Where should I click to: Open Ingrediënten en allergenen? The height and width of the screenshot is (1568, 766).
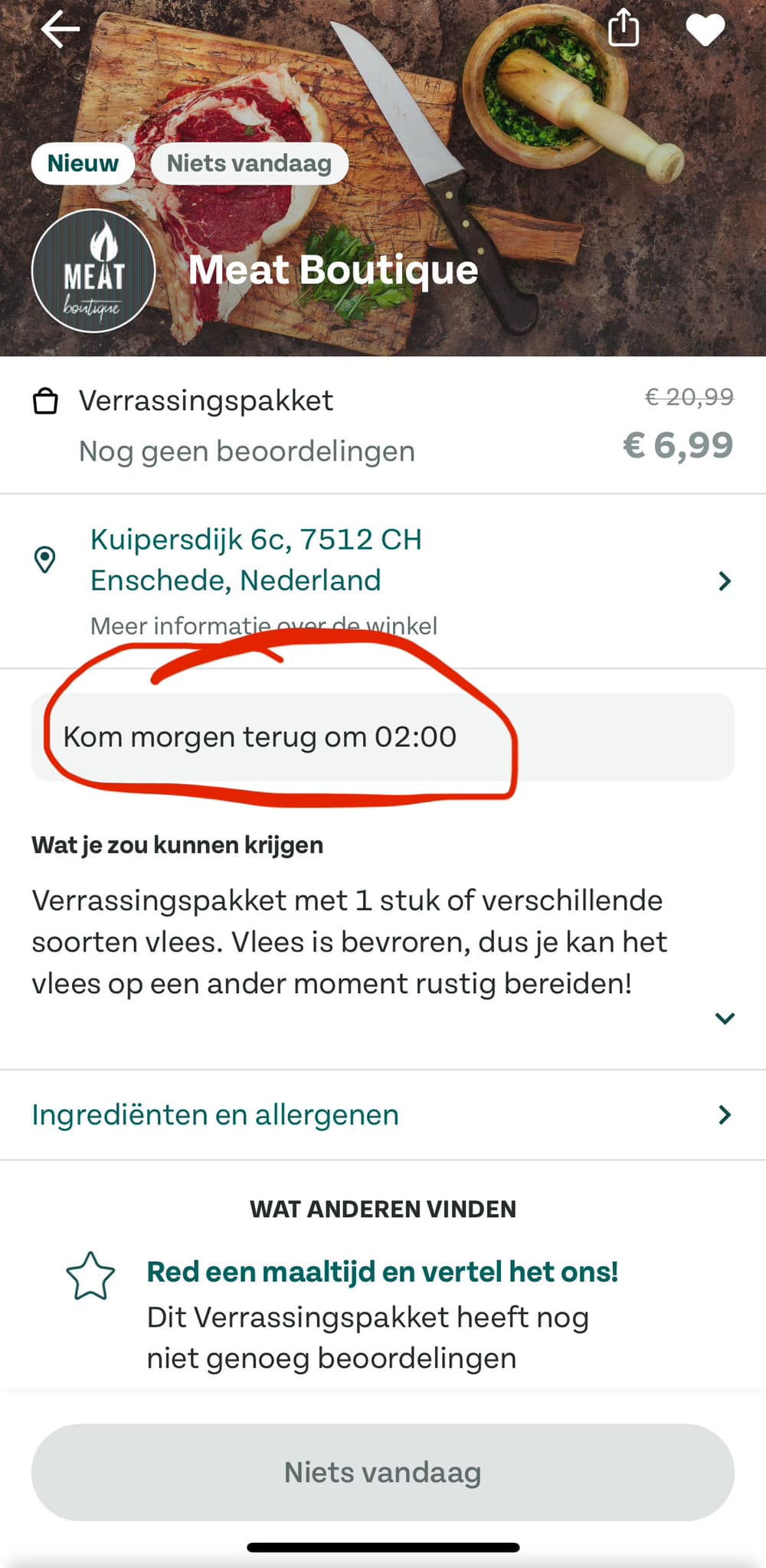[x=215, y=1115]
